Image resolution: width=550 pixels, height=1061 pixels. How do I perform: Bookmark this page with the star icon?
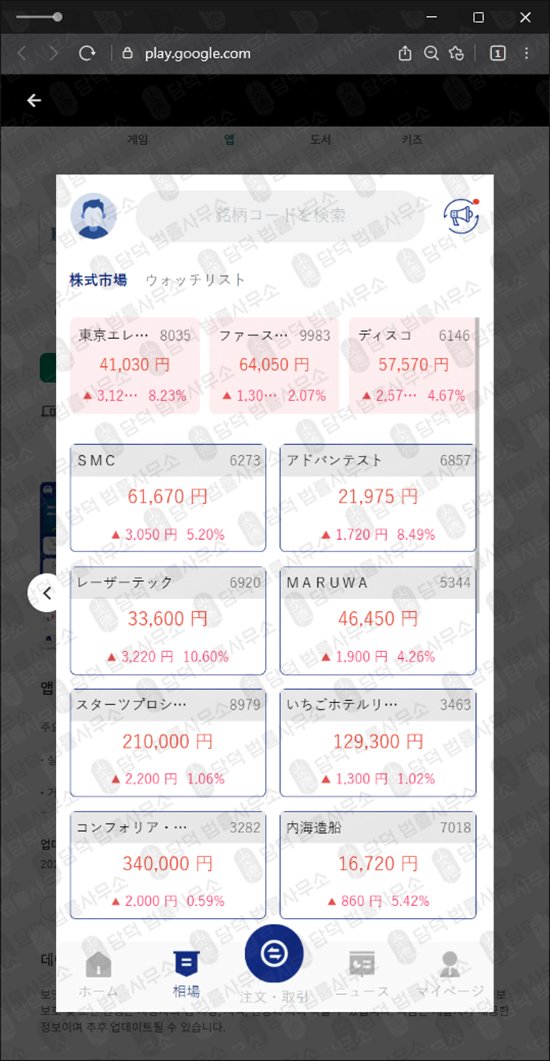coord(457,53)
